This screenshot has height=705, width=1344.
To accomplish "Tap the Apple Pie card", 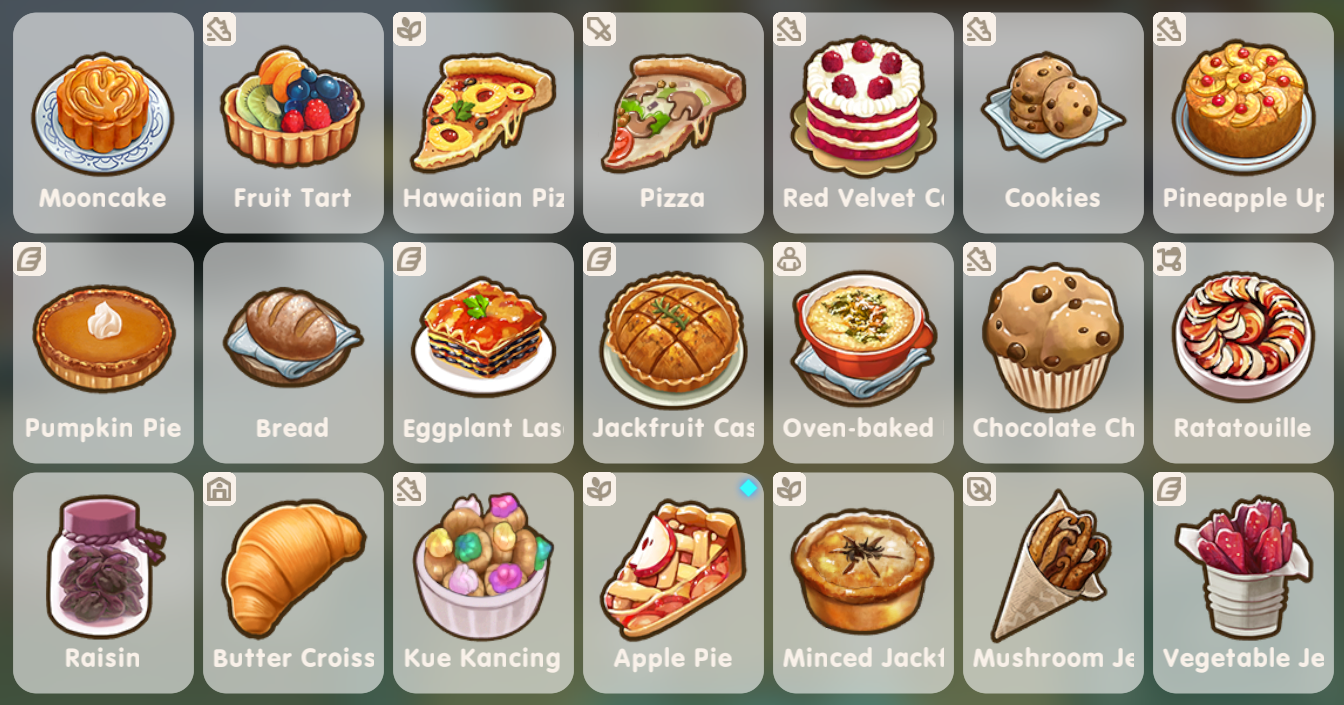I will [x=673, y=582].
